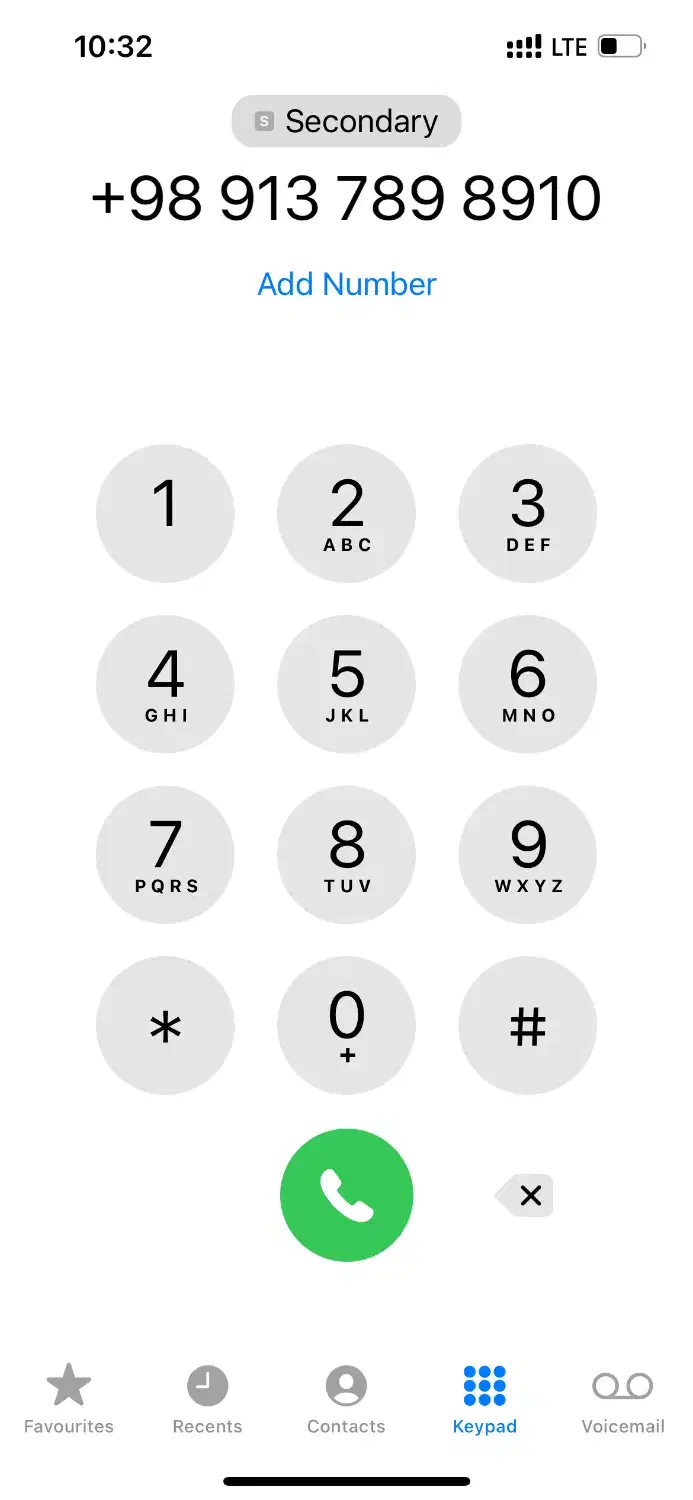Screen dimensions: 693x1500
Task: Tap the 9 WXYZ key
Action: [527, 855]
